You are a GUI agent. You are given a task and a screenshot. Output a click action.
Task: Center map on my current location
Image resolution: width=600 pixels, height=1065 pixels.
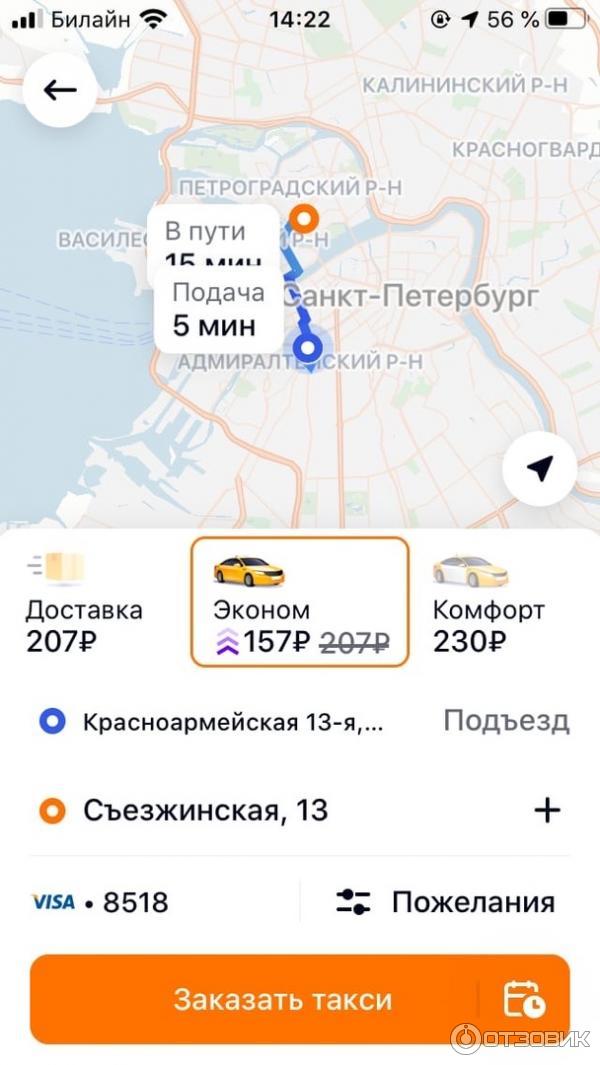coord(540,467)
